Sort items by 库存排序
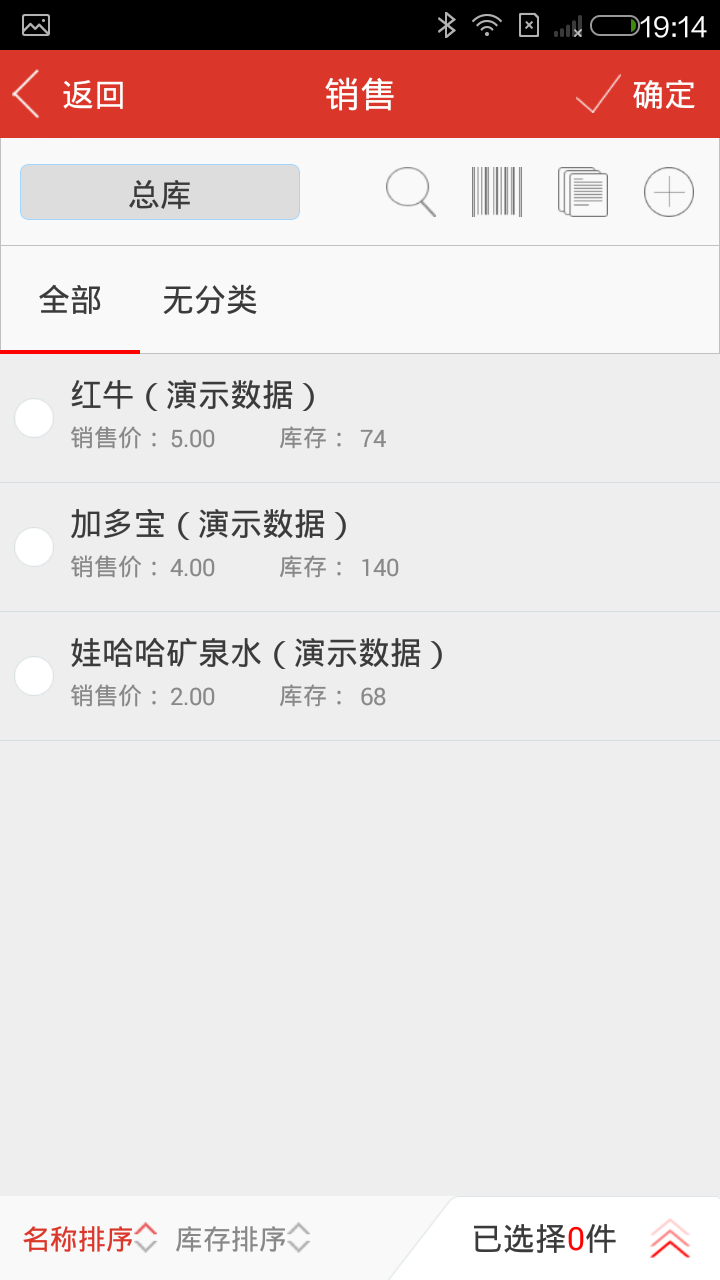The width and height of the screenshot is (720, 1280). pos(243,1239)
